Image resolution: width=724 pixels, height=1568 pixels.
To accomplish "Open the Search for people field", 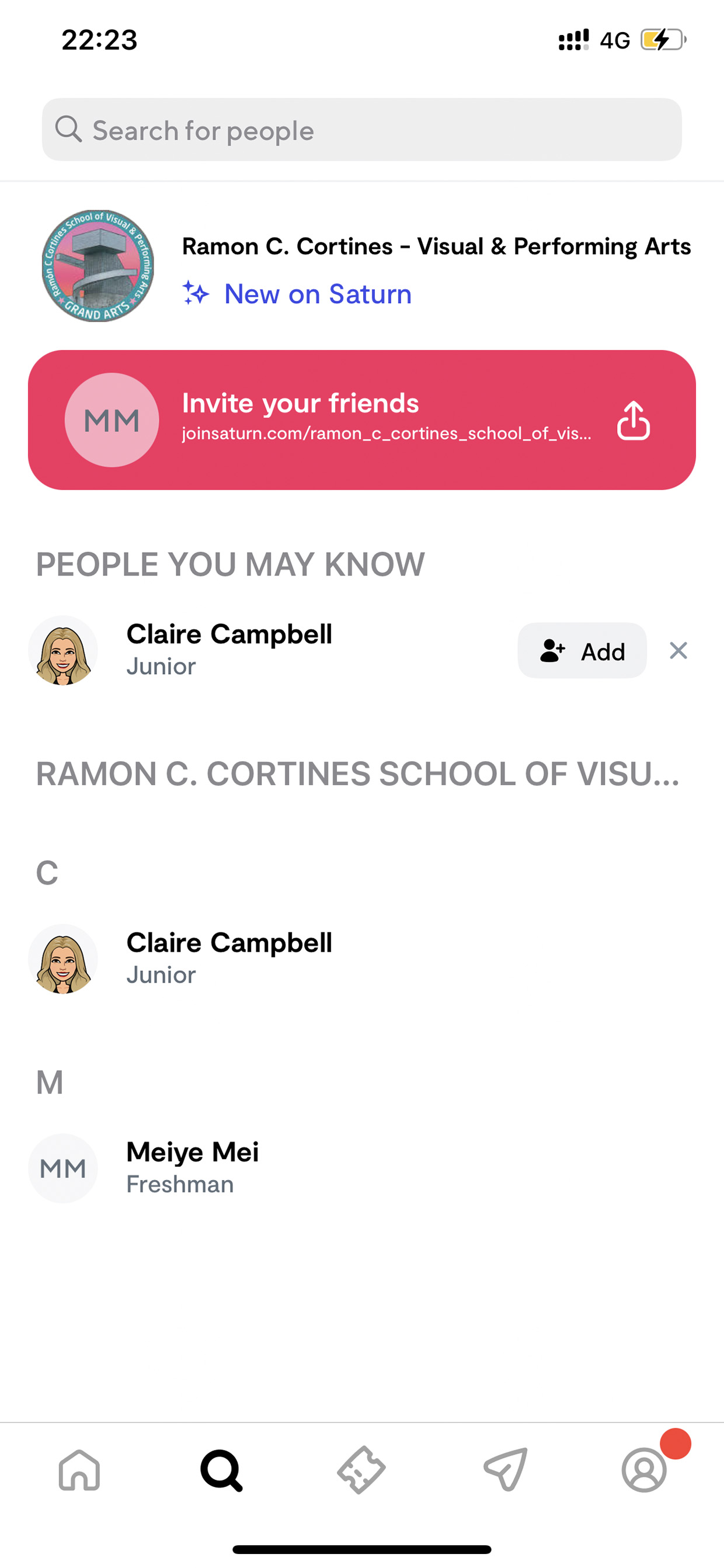I will tap(361, 130).
